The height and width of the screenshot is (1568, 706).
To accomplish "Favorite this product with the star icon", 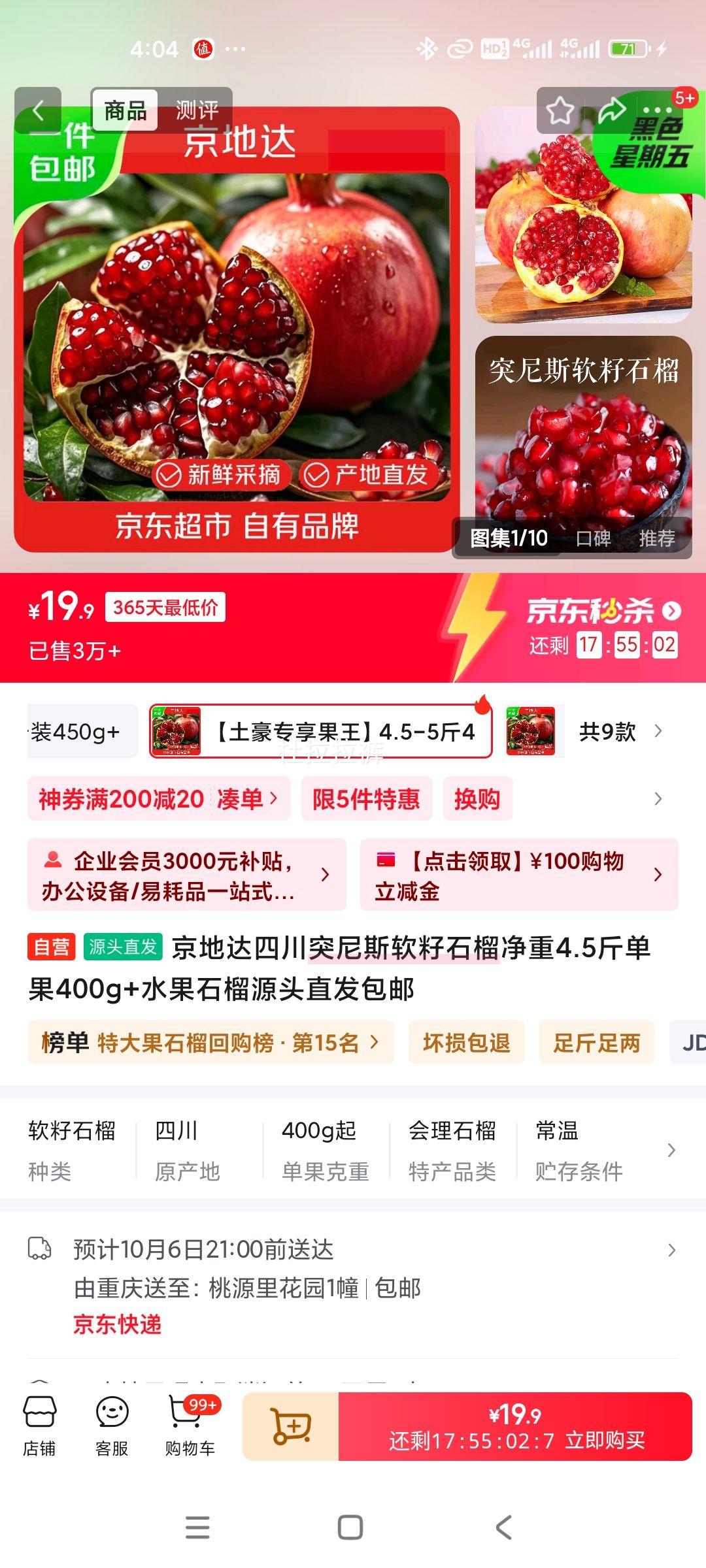I will click(x=560, y=110).
